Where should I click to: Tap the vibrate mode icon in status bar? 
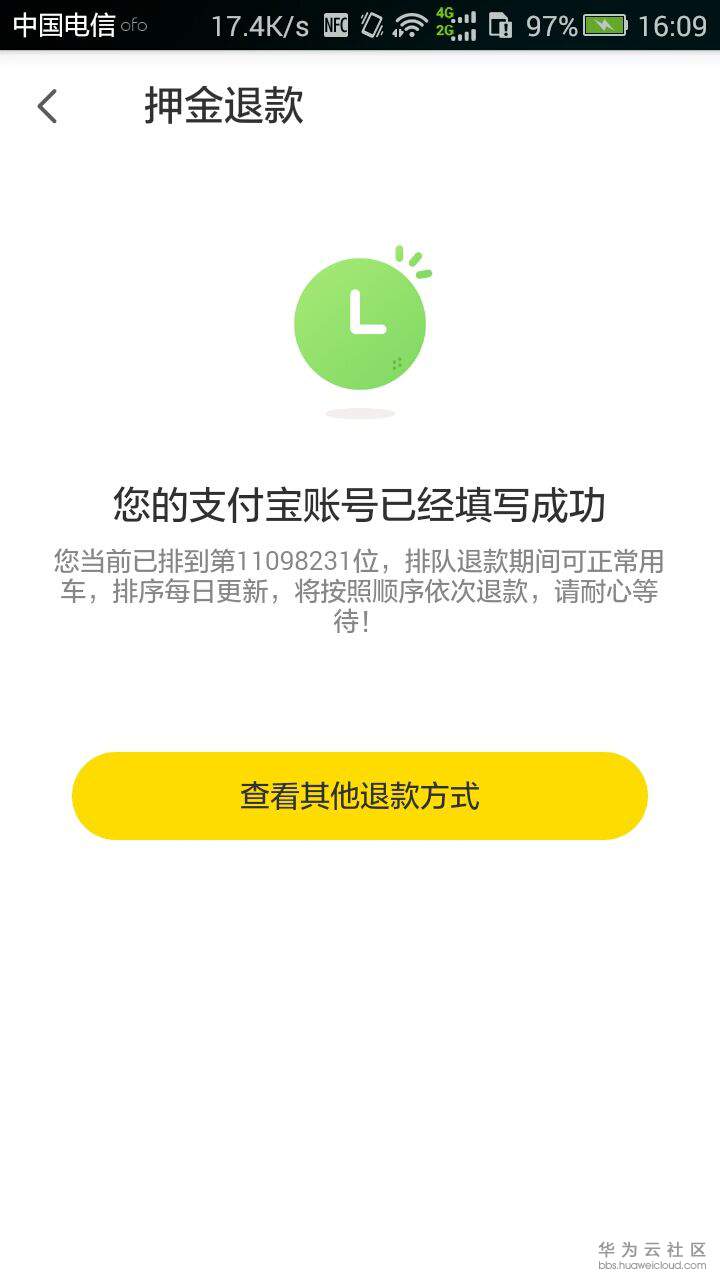(372, 22)
